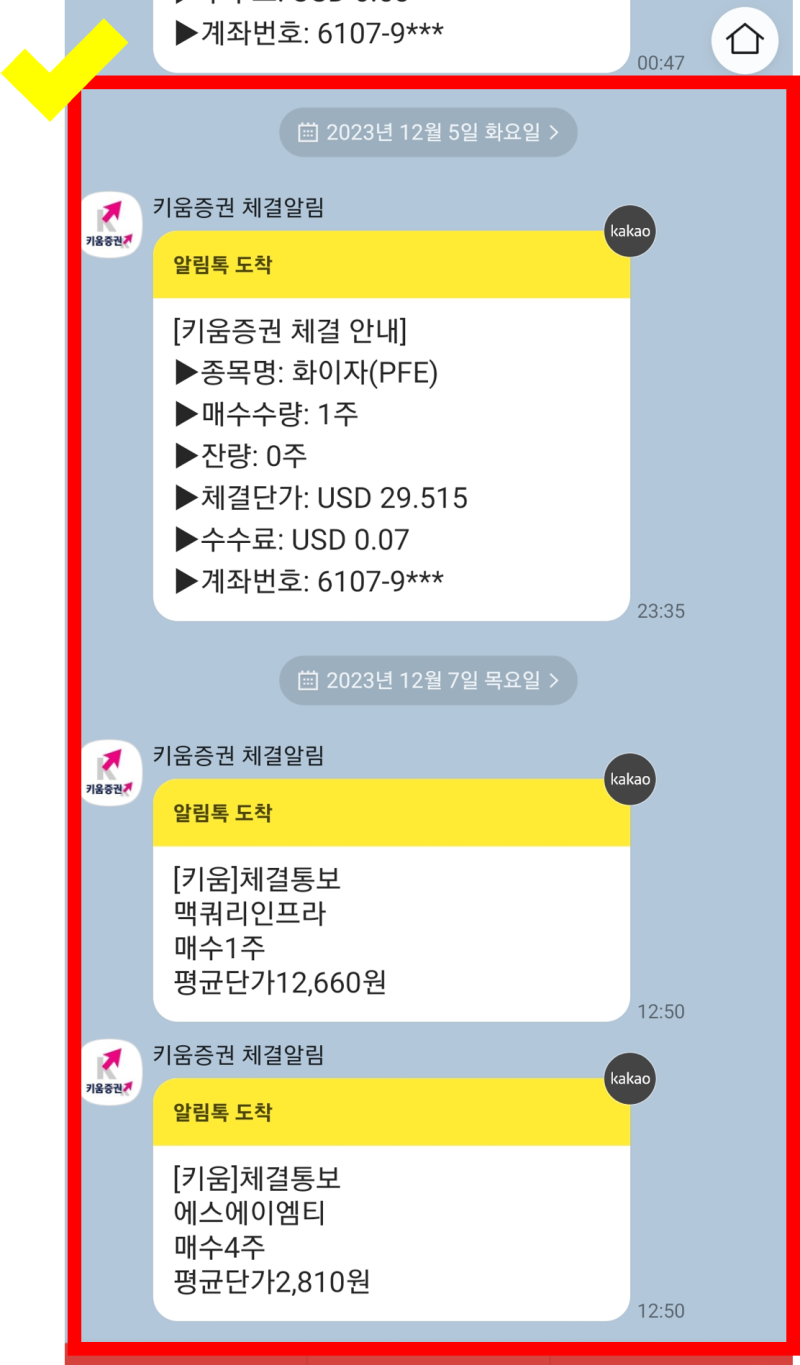The width and height of the screenshot is (800, 1365).
Task: Tap the 12:50 timestamp on the 맥쿼리인프라 alert
Action: pyautogui.click(x=664, y=1010)
